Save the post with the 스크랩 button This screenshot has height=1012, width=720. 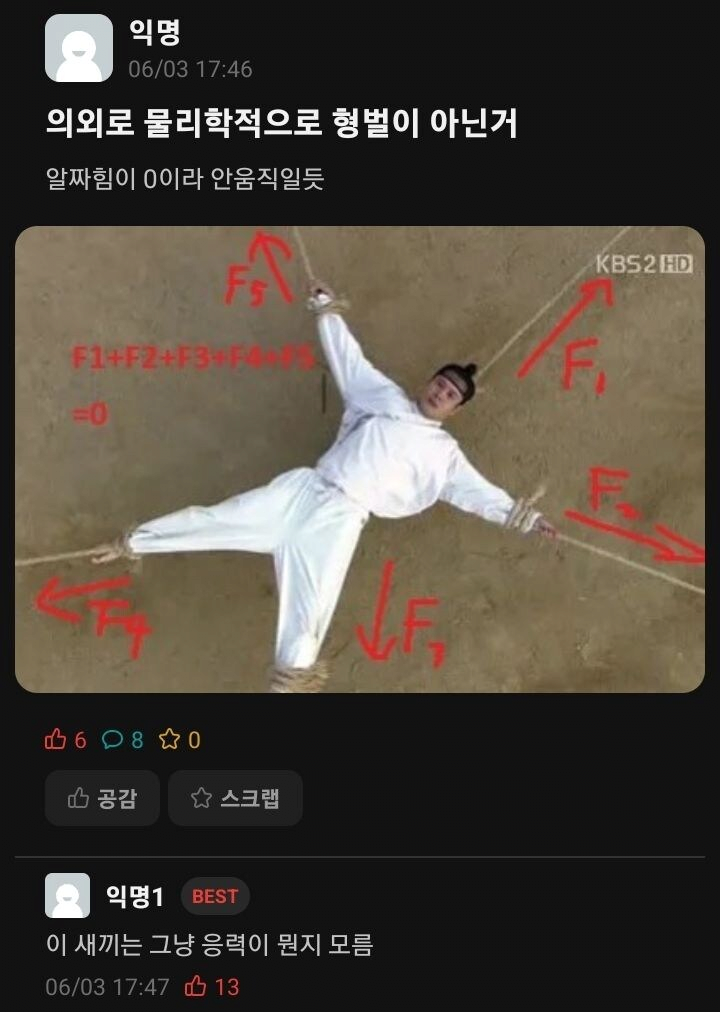click(235, 798)
